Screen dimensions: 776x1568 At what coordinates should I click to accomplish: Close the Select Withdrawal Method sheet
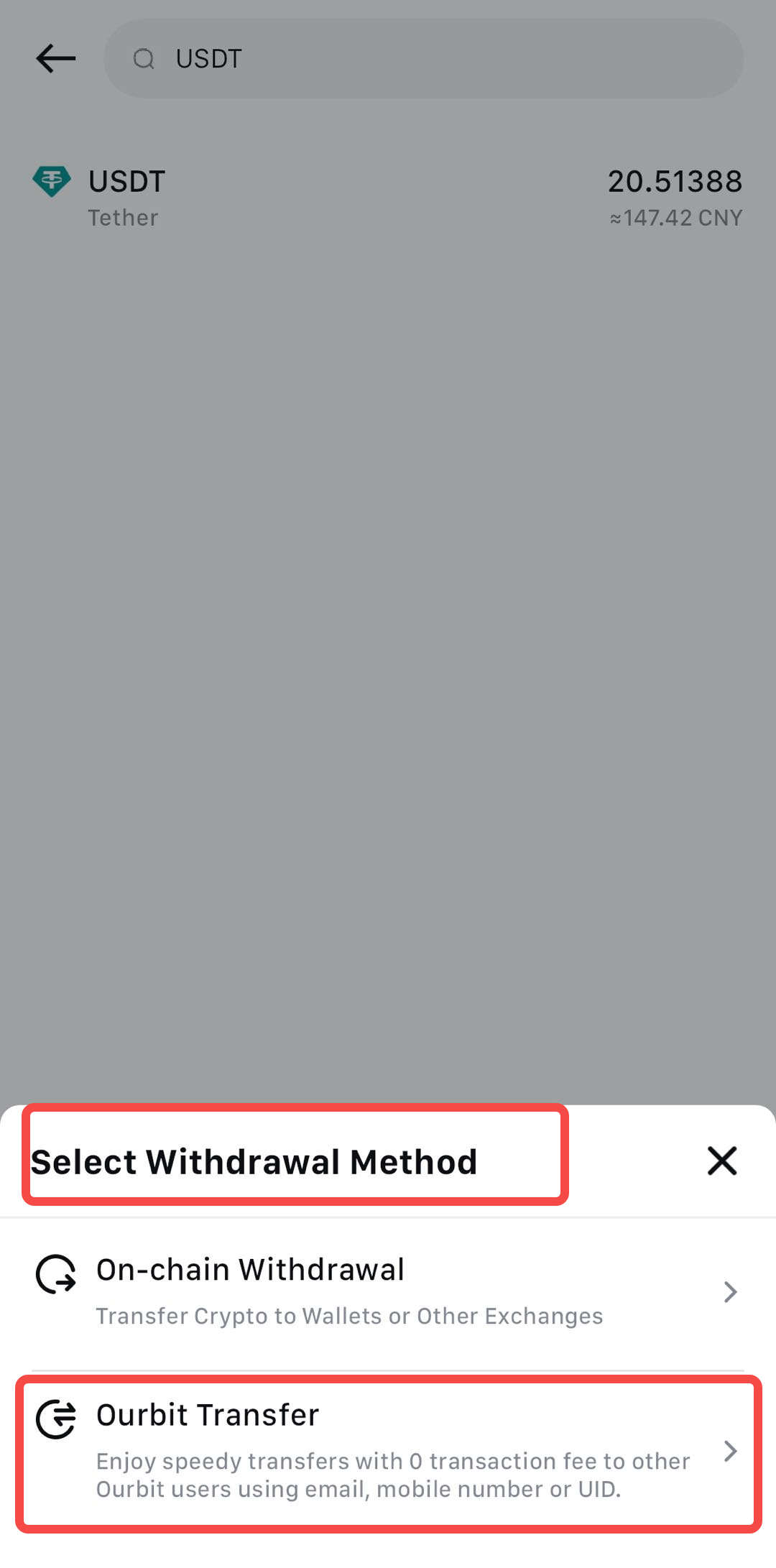[x=721, y=1161]
